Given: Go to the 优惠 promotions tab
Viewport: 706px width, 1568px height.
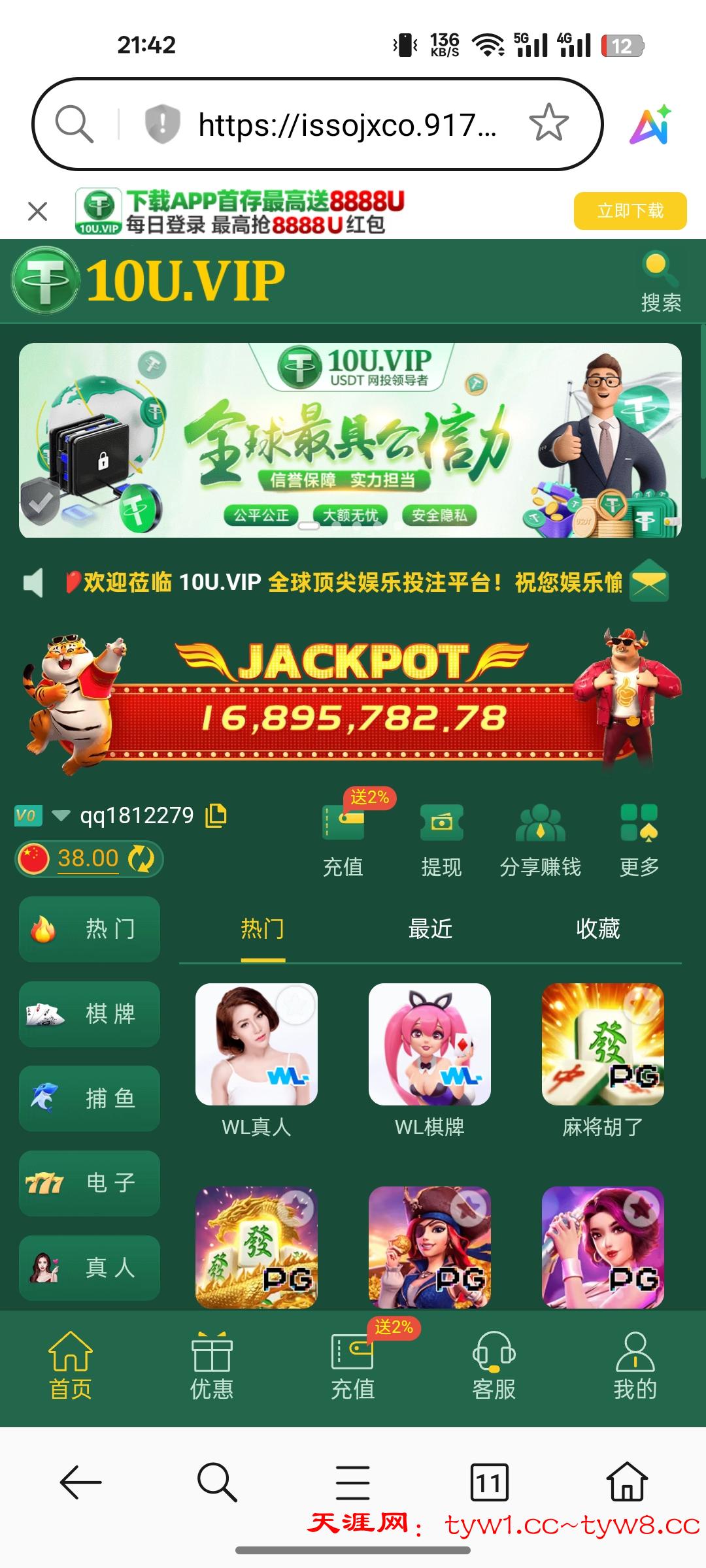Looking at the screenshot, I should click(x=211, y=1365).
